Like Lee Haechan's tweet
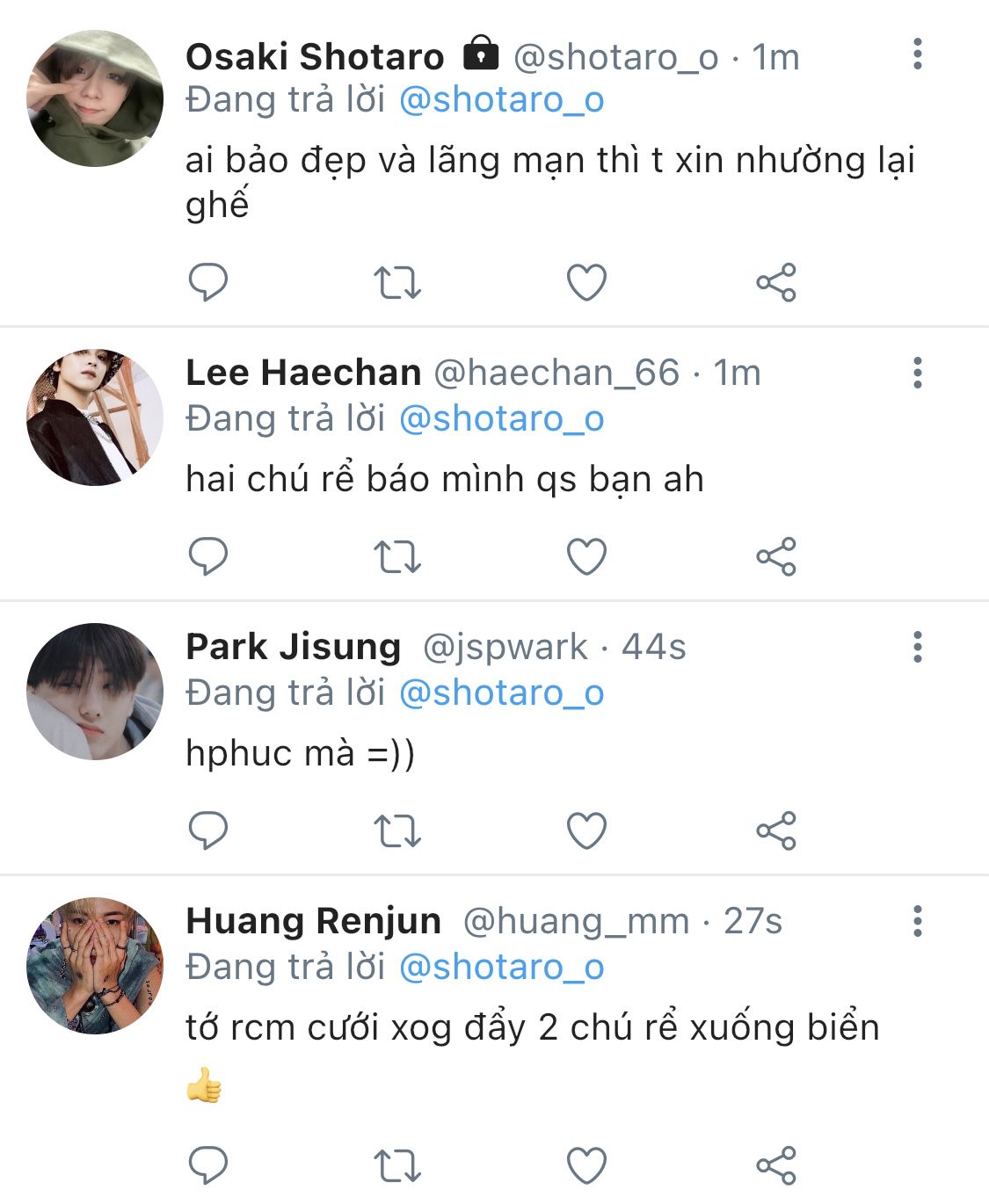 tap(586, 557)
